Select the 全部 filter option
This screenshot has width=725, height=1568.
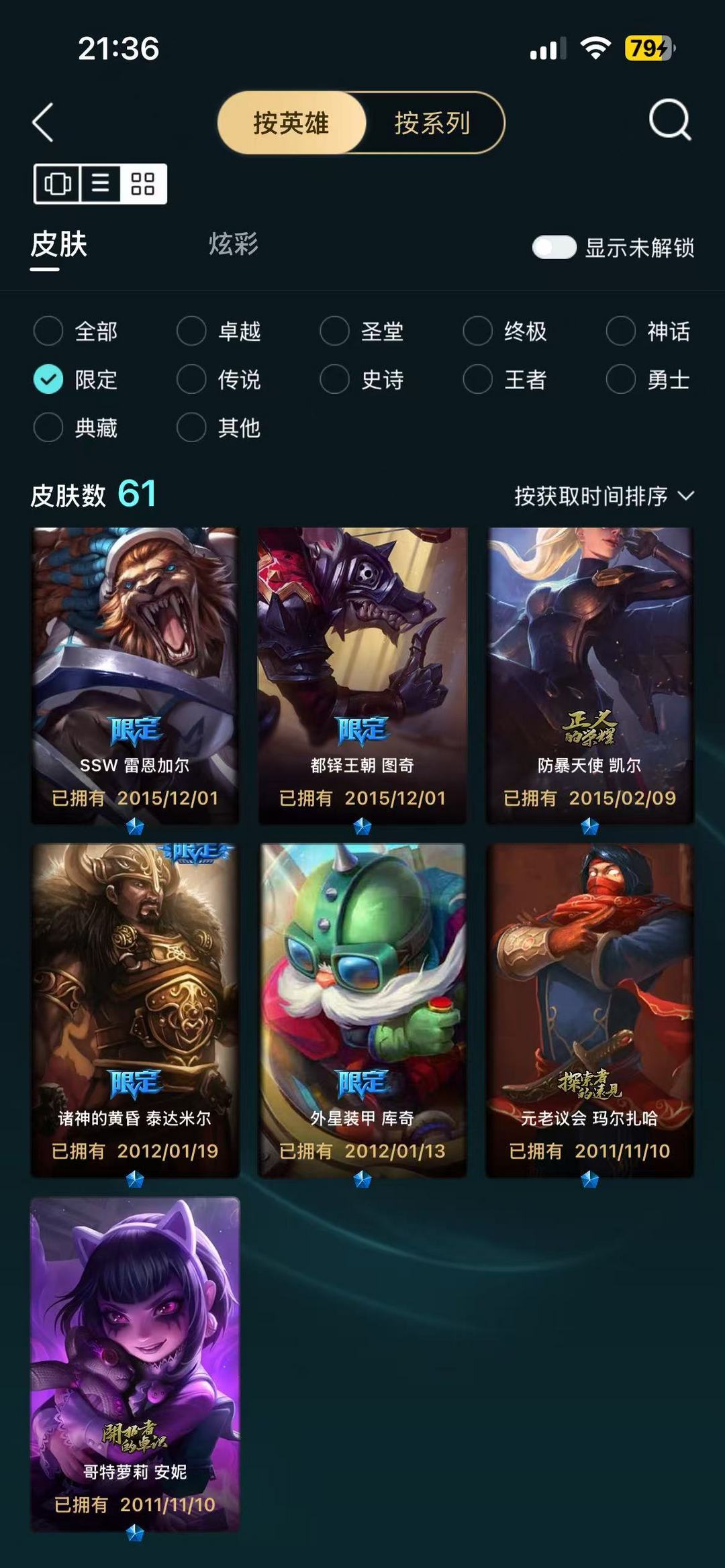(76, 331)
